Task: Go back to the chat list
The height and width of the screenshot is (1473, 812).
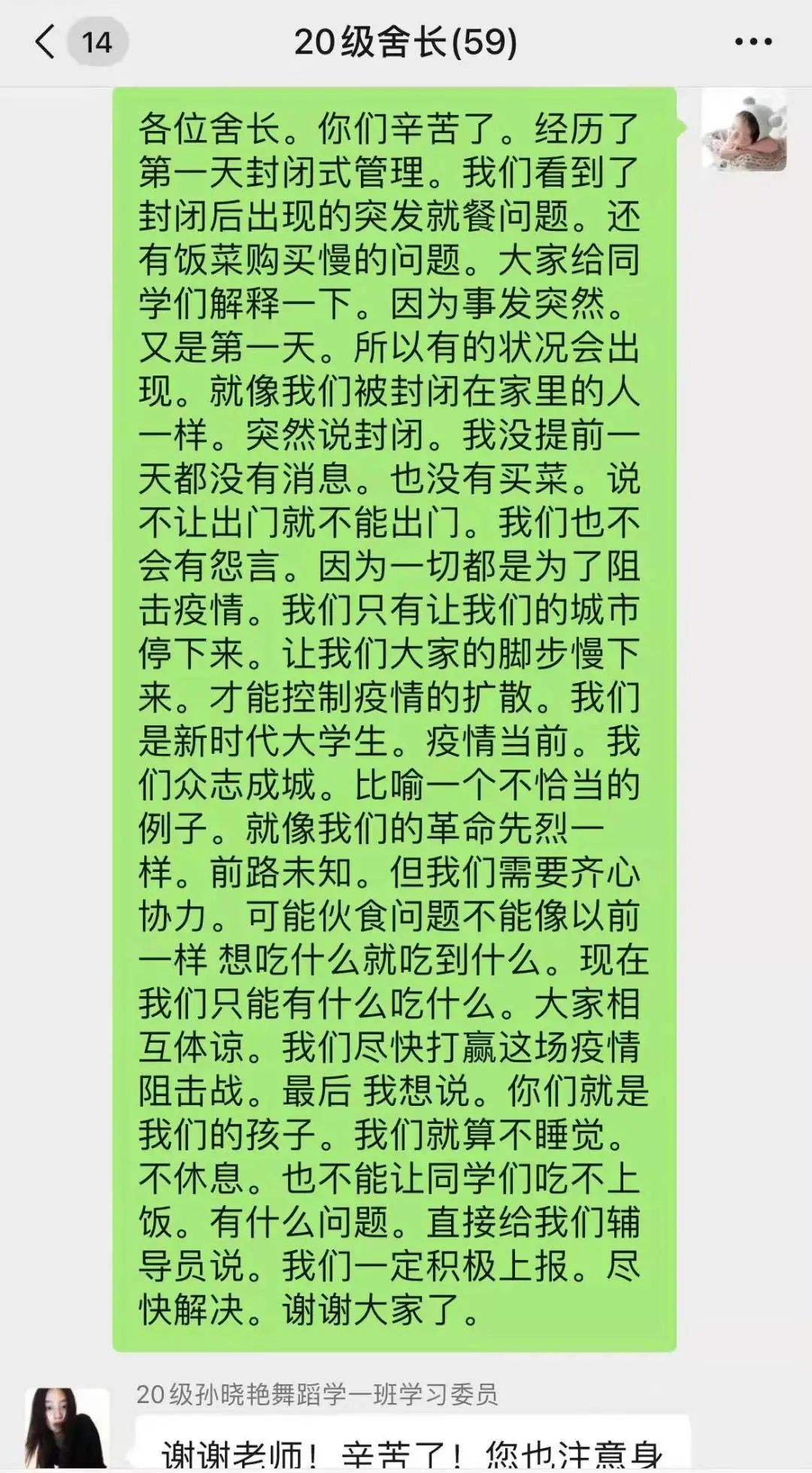Action: 47,42
